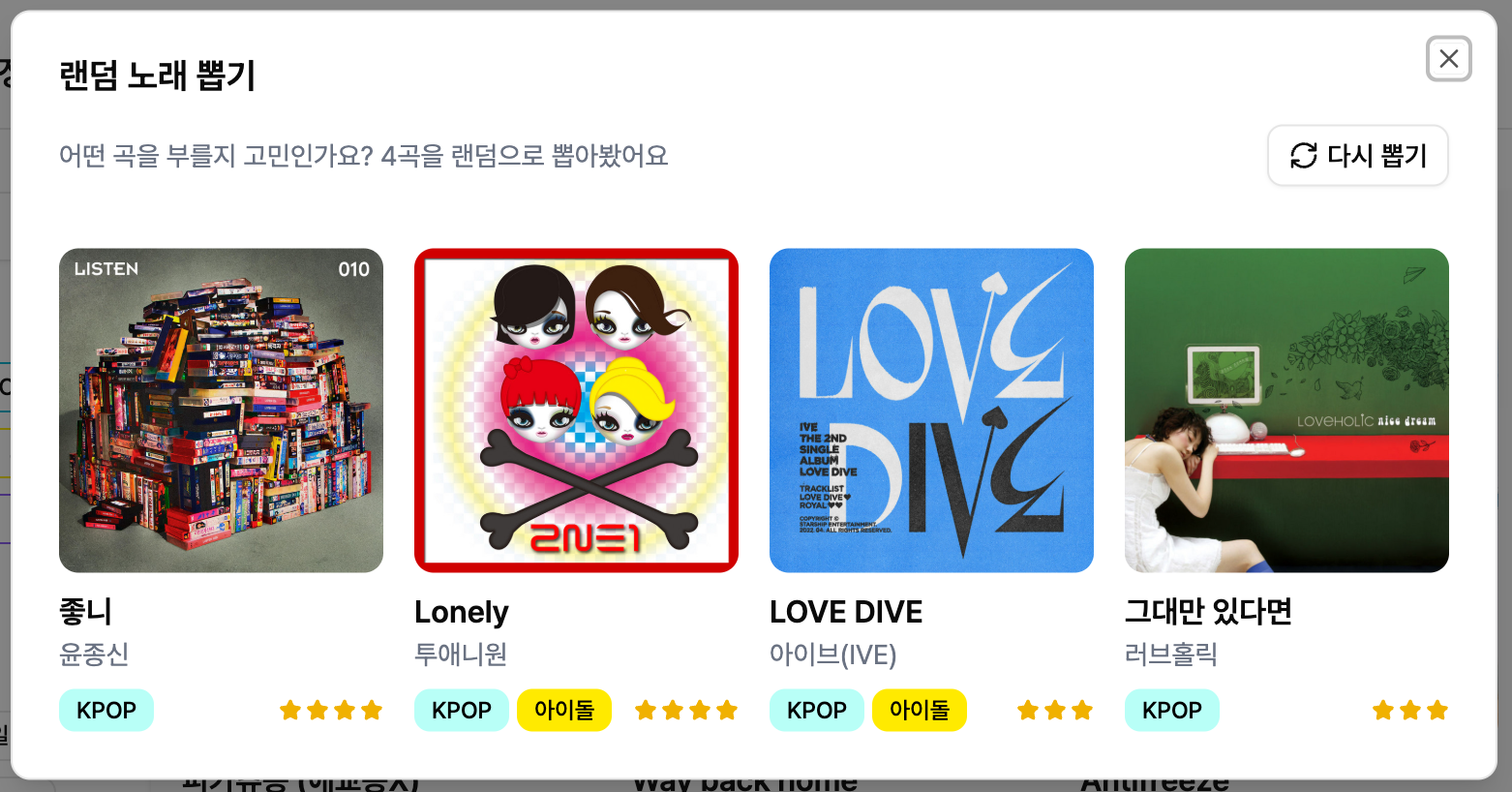Choose the 그대만 있다면 song card
This screenshot has height=792, width=1512.
(1286, 411)
